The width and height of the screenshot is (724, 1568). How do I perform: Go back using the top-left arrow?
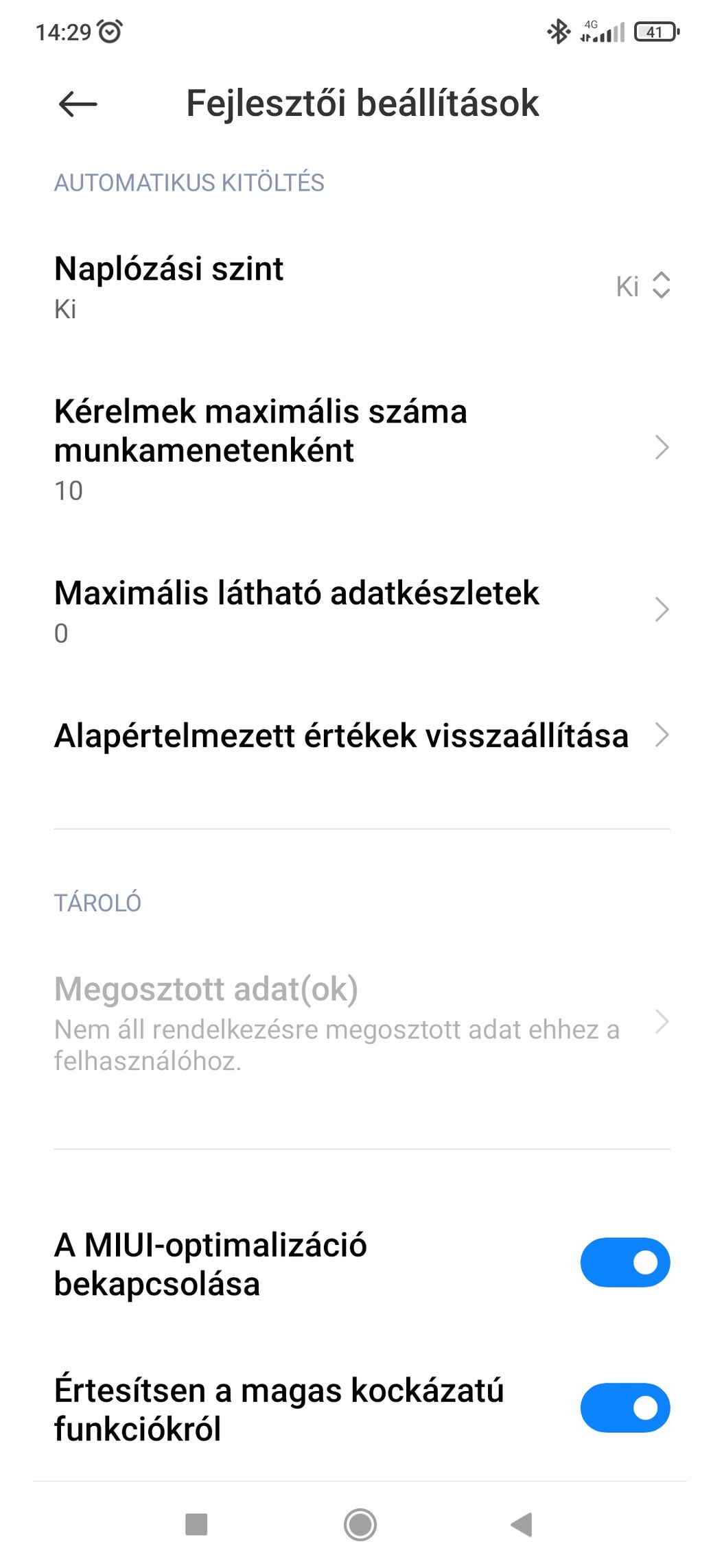pos(78,104)
